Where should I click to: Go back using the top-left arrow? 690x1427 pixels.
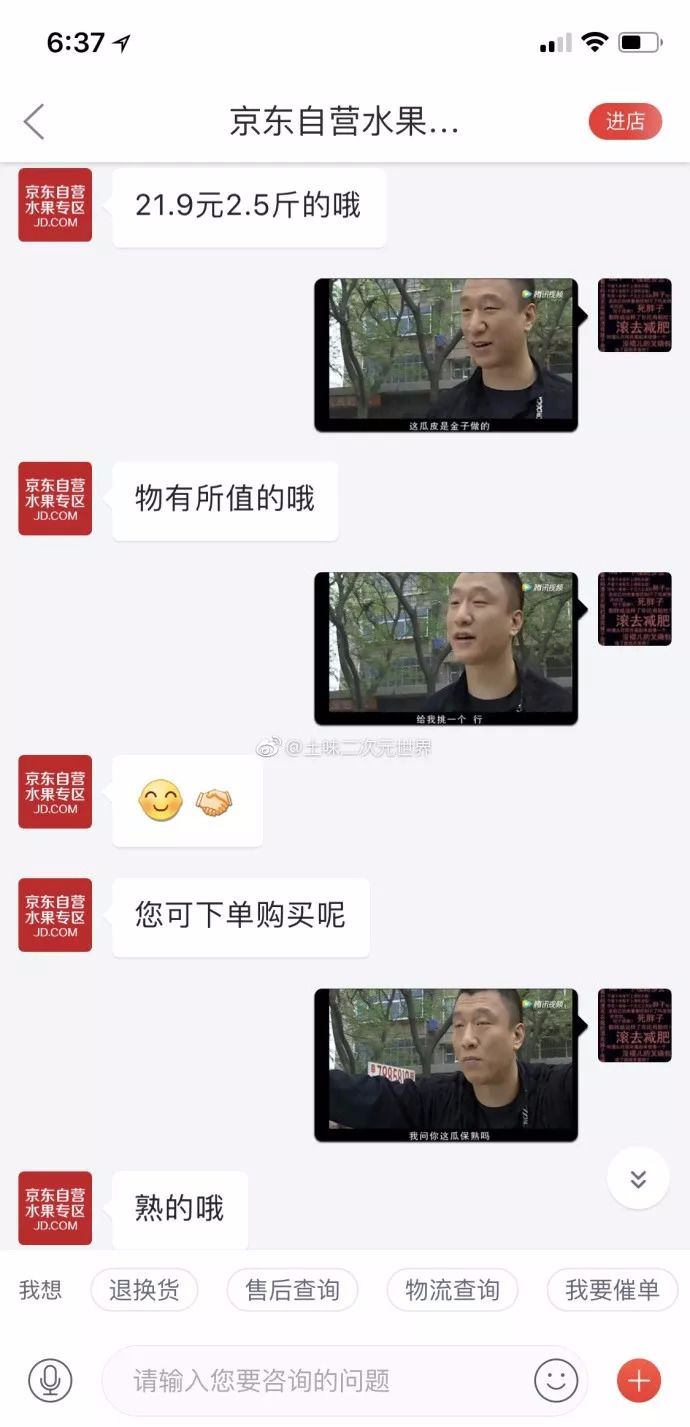[34, 122]
